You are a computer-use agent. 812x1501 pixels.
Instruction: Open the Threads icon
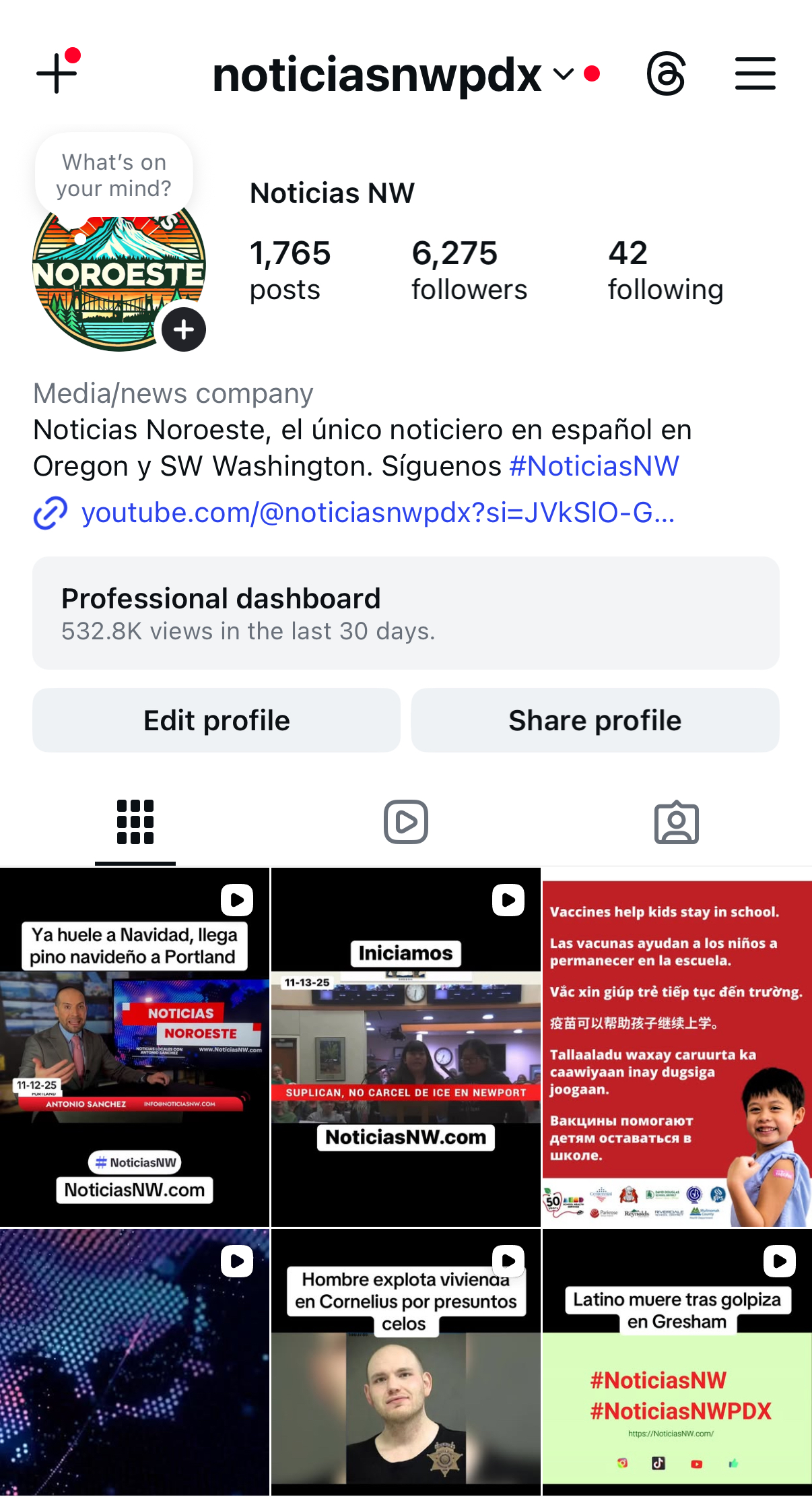point(666,73)
